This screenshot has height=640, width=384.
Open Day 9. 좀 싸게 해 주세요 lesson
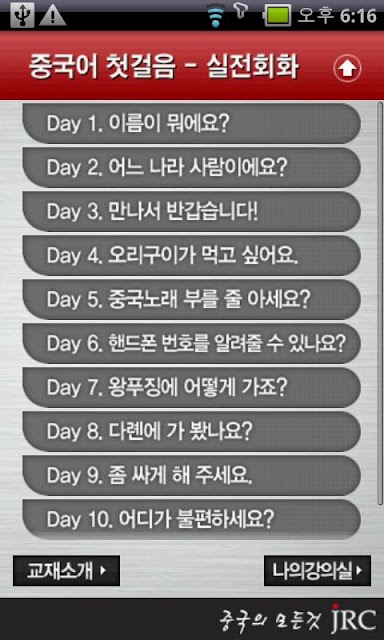click(191, 476)
